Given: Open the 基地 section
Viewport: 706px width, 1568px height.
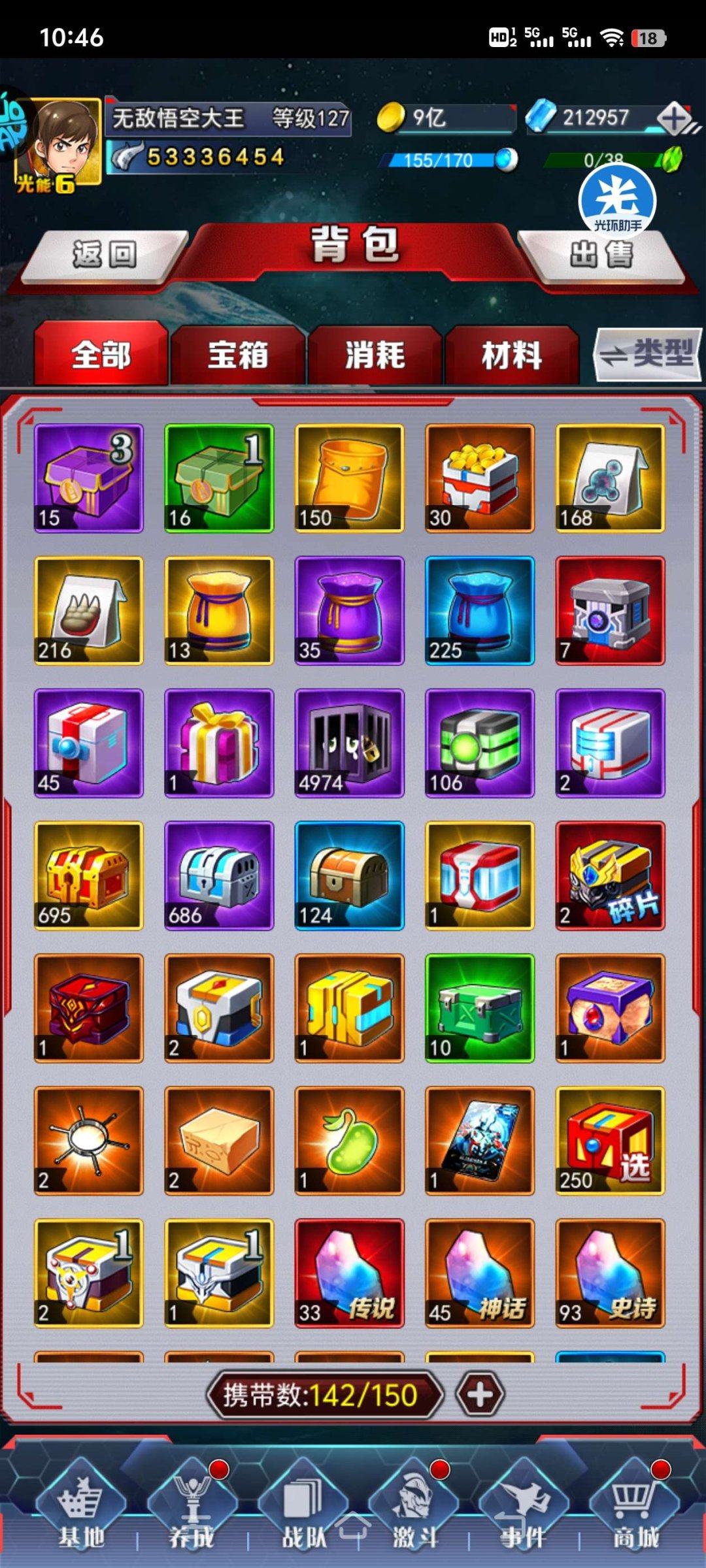Looking at the screenshot, I should [x=81, y=1509].
